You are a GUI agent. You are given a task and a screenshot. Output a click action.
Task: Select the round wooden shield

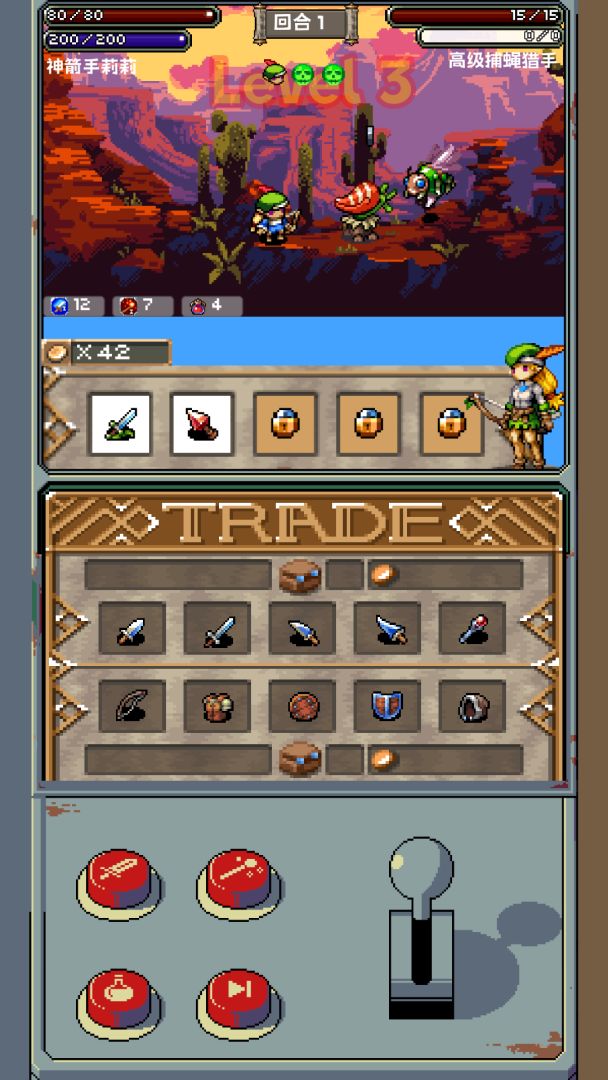(302, 707)
